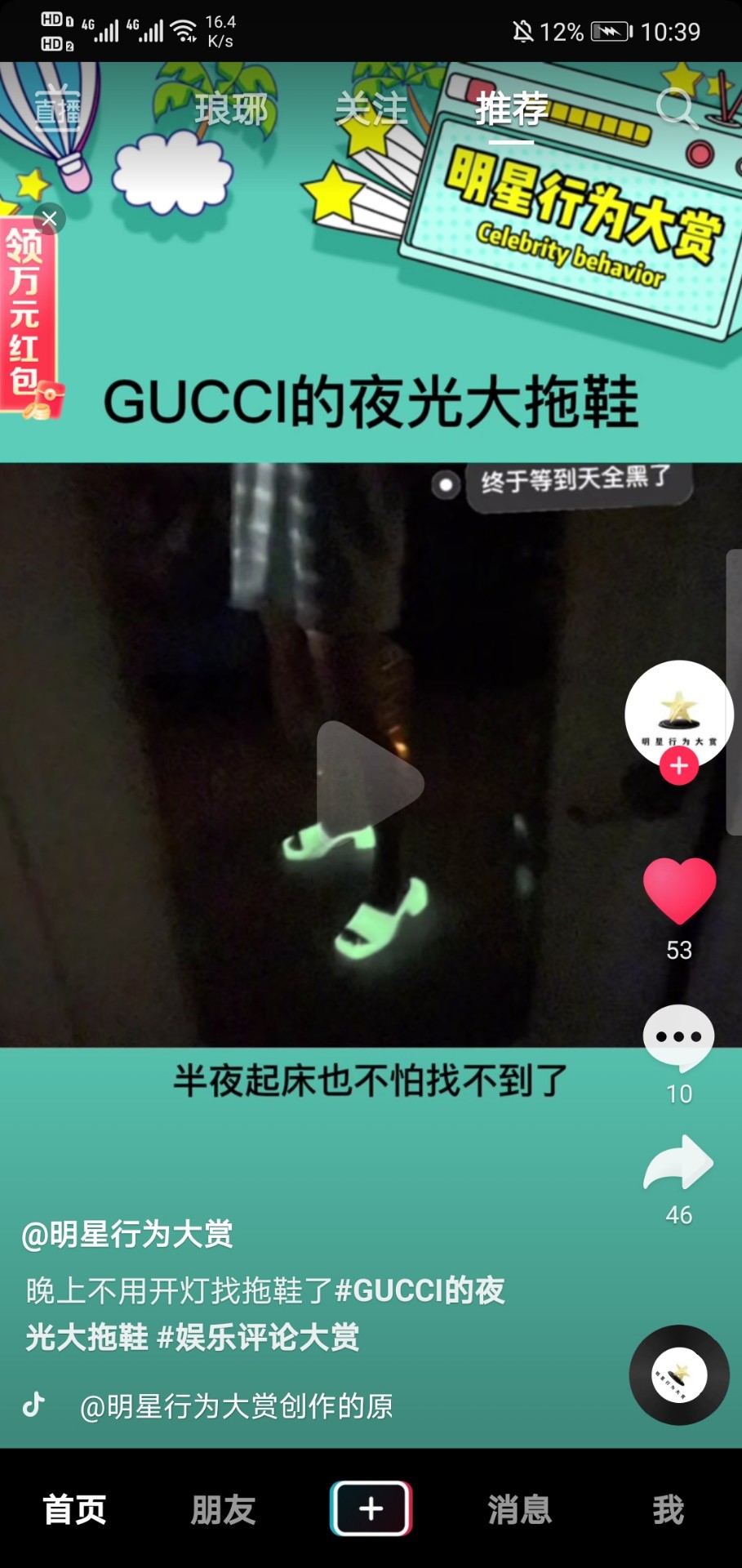Screen dimensions: 742x1568
Task: Switch to the 琅琊 tab
Action: click(231, 109)
